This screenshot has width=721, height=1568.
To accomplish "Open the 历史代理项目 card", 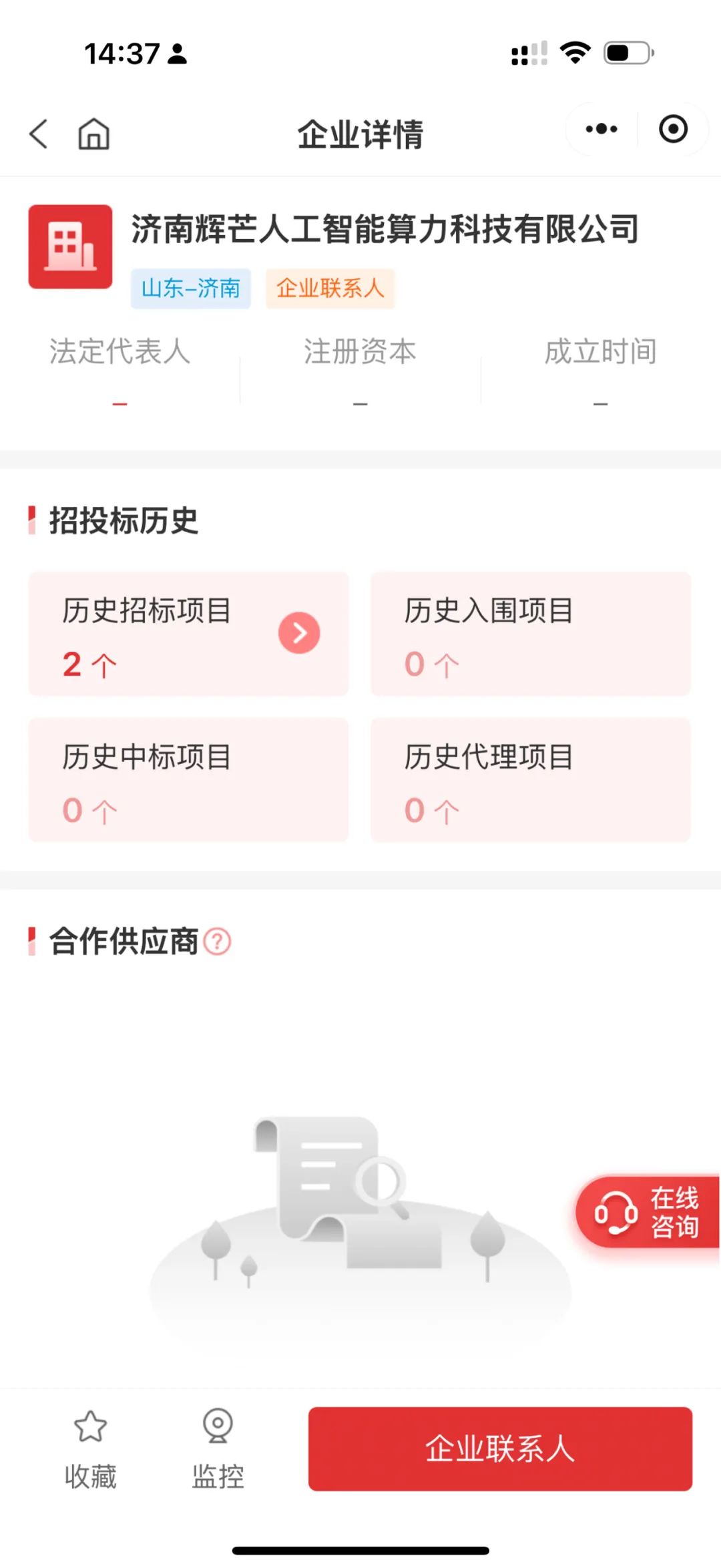I will click(x=531, y=780).
